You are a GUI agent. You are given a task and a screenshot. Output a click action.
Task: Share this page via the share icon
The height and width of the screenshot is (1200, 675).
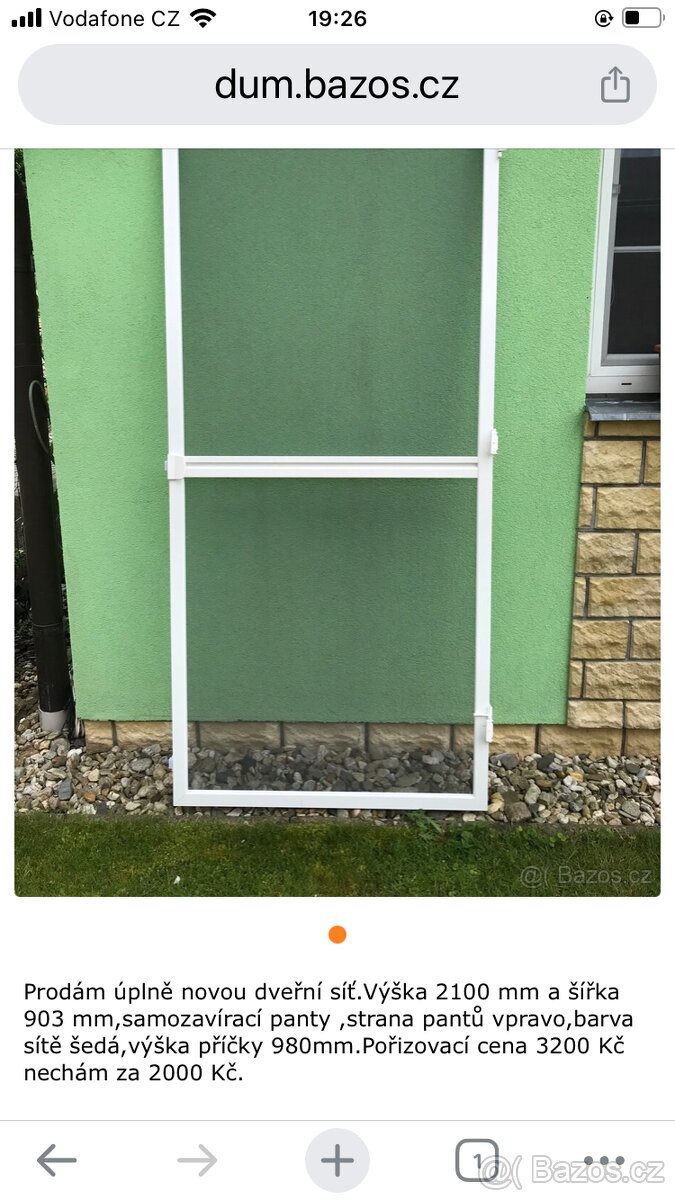tap(615, 85)
